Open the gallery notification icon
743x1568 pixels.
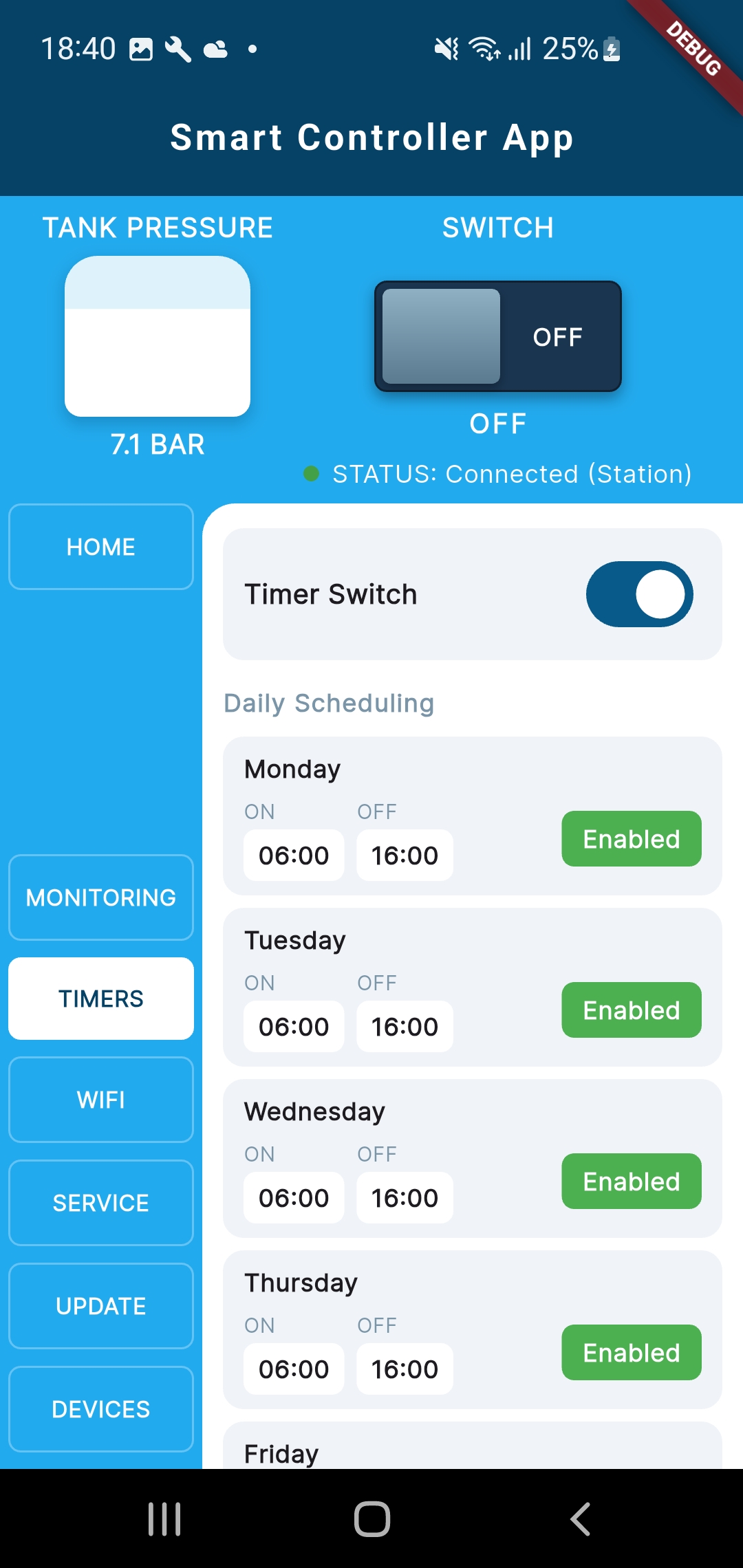141,47
